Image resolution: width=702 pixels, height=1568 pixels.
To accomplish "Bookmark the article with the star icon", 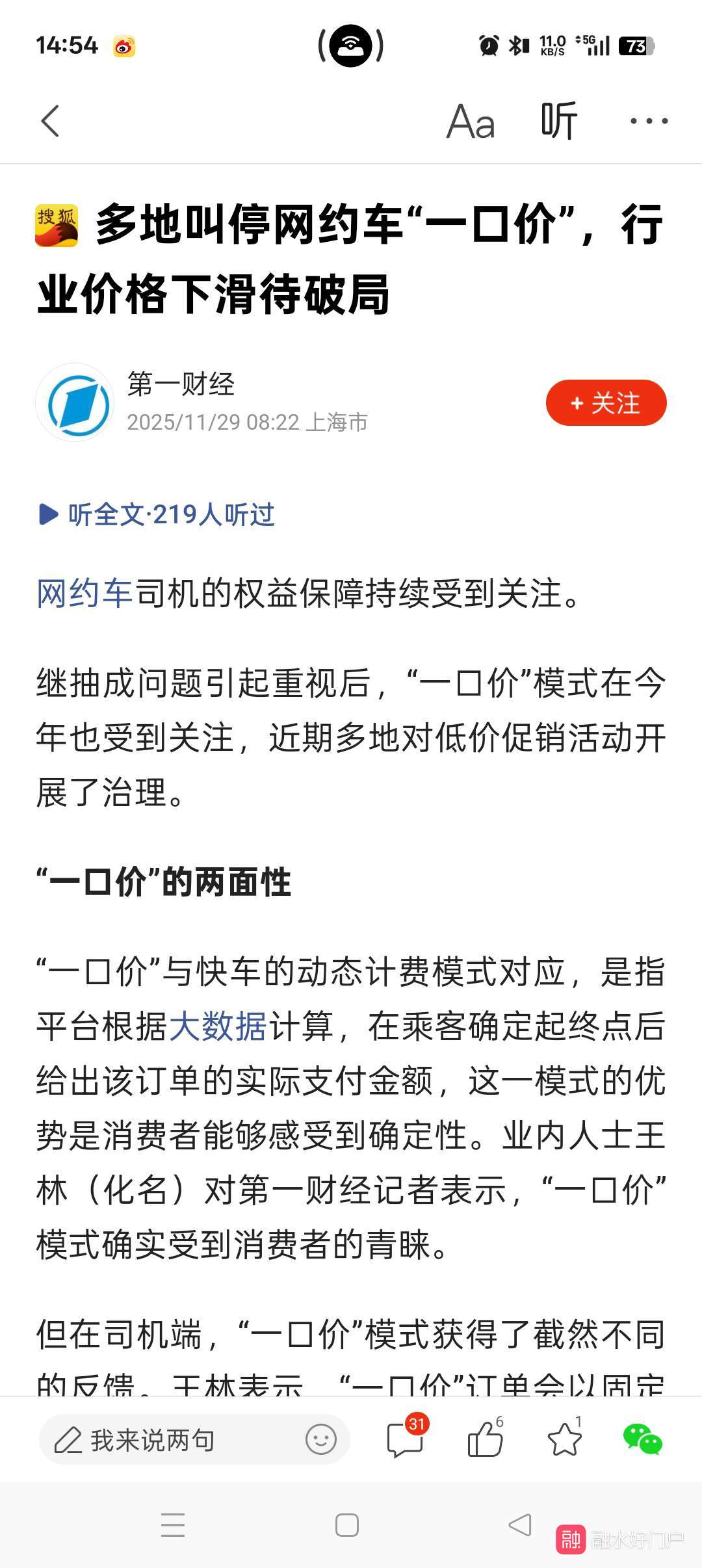I will [x=564, y=1439].
